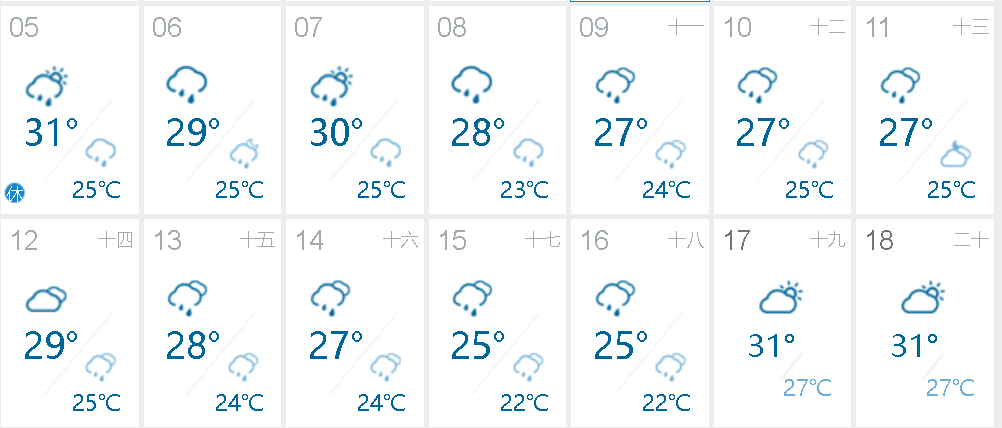
Task: Select the day 05 forecast card
Action: pyautogui.click(x=70, y=110)
